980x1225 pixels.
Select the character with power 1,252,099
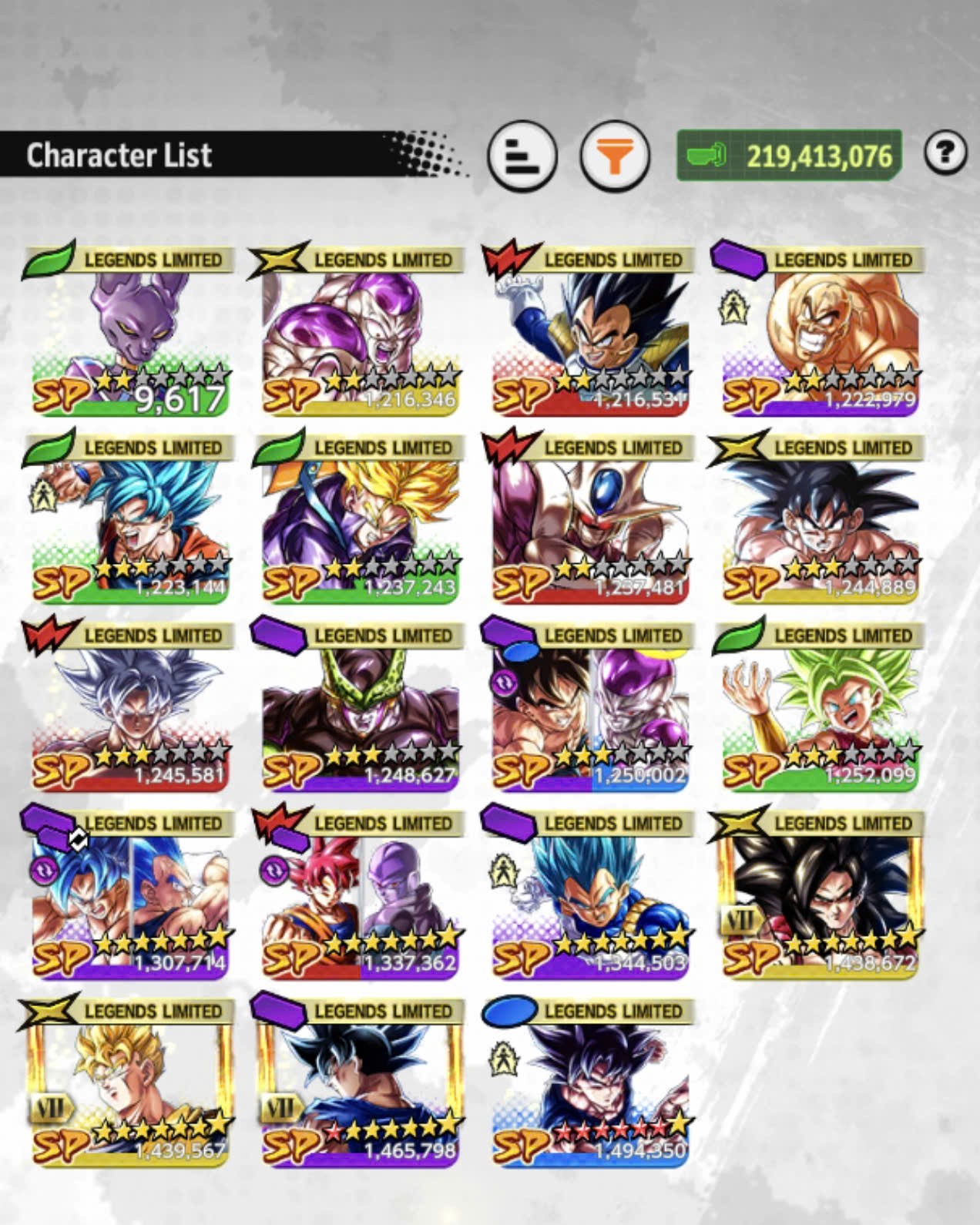click(820, 706)
